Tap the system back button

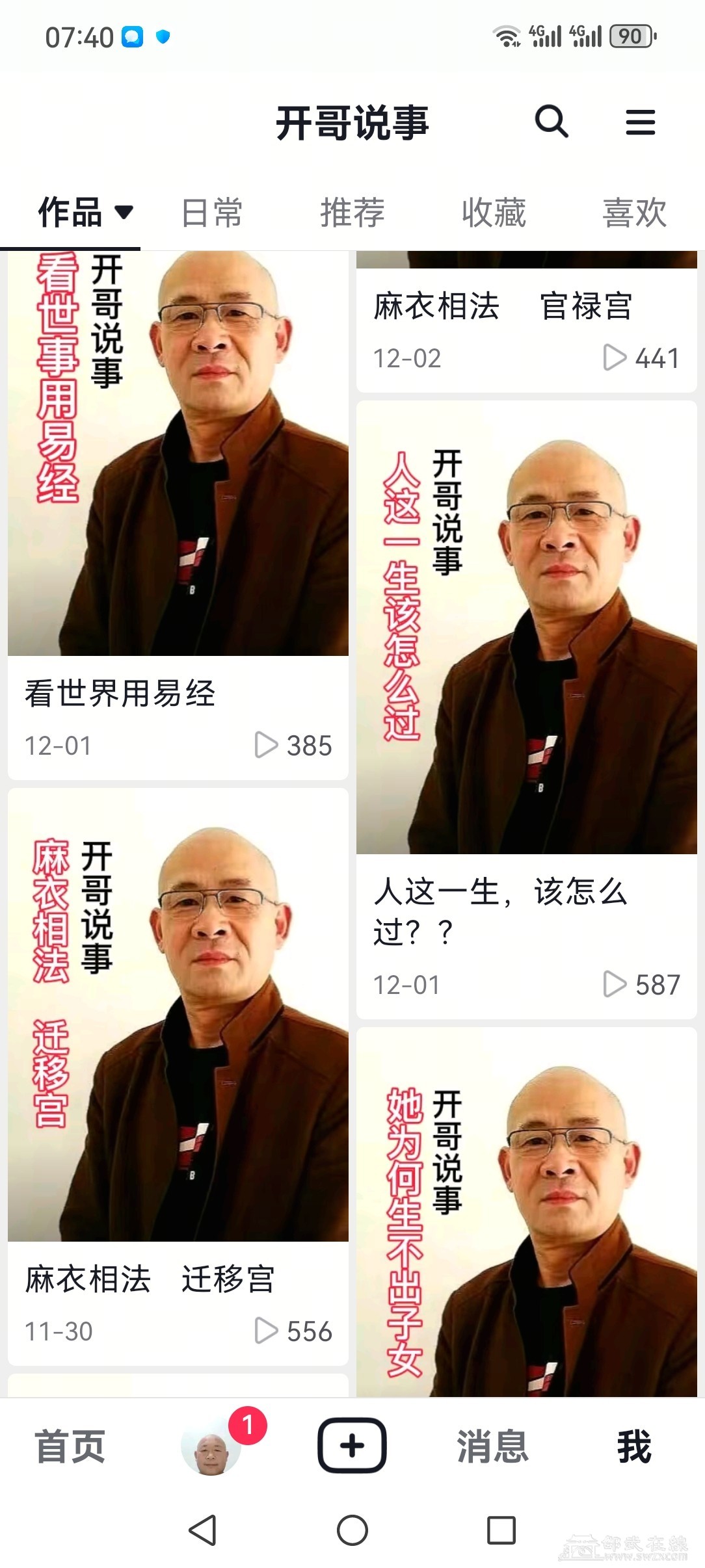[x=202, y=1530]
